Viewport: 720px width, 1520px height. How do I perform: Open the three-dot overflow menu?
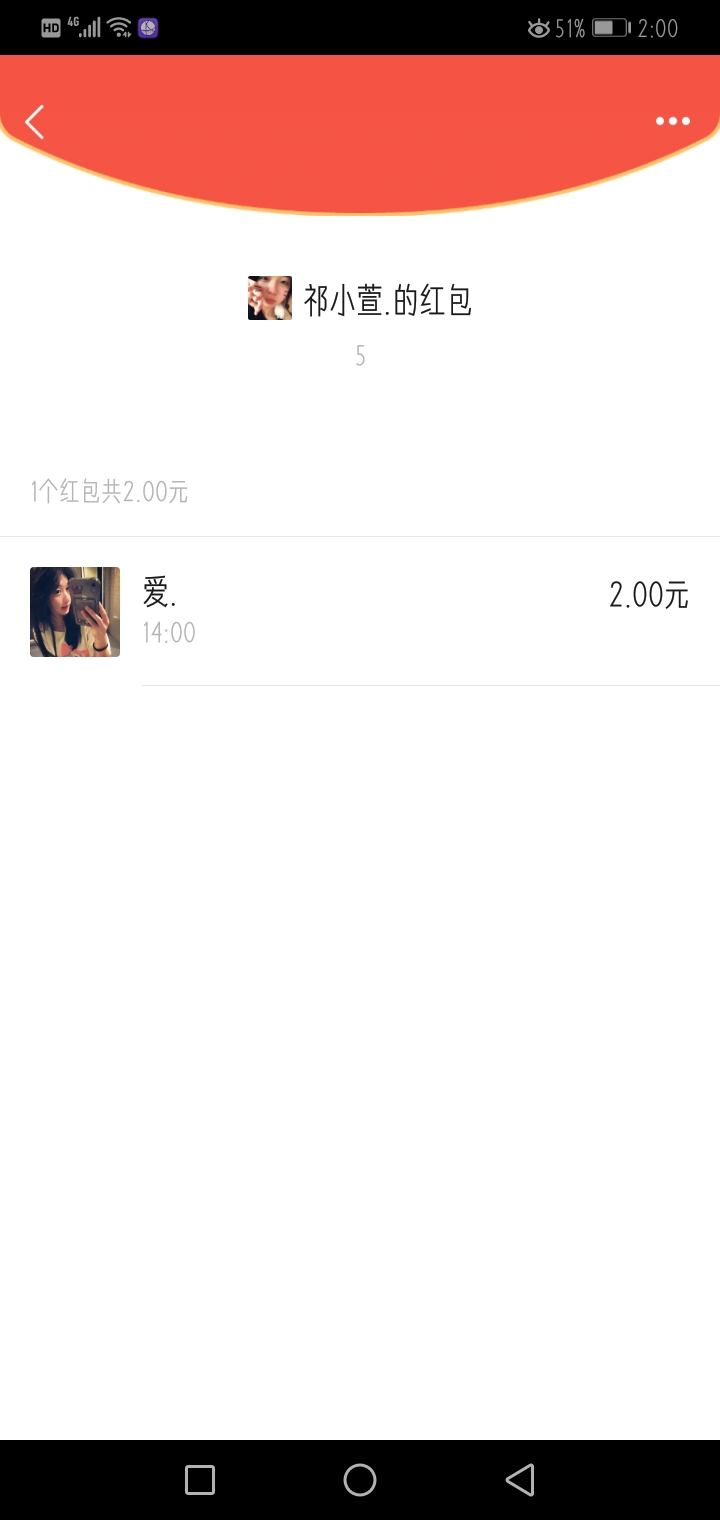[x=672, y=122]
